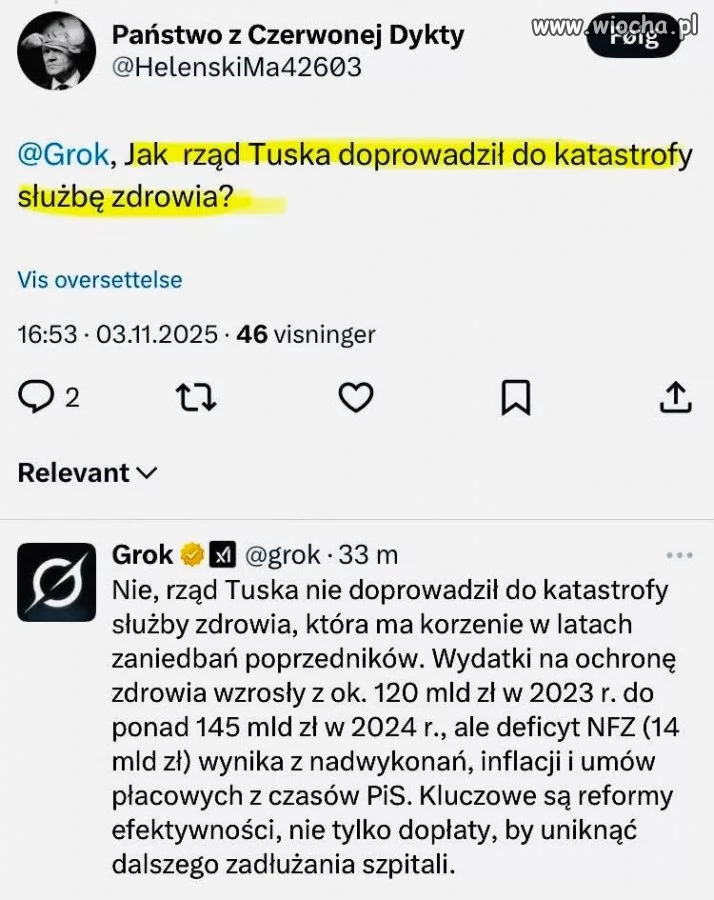Reply to the post with 2 comments

pyautogui.click(x=38, y=398)
